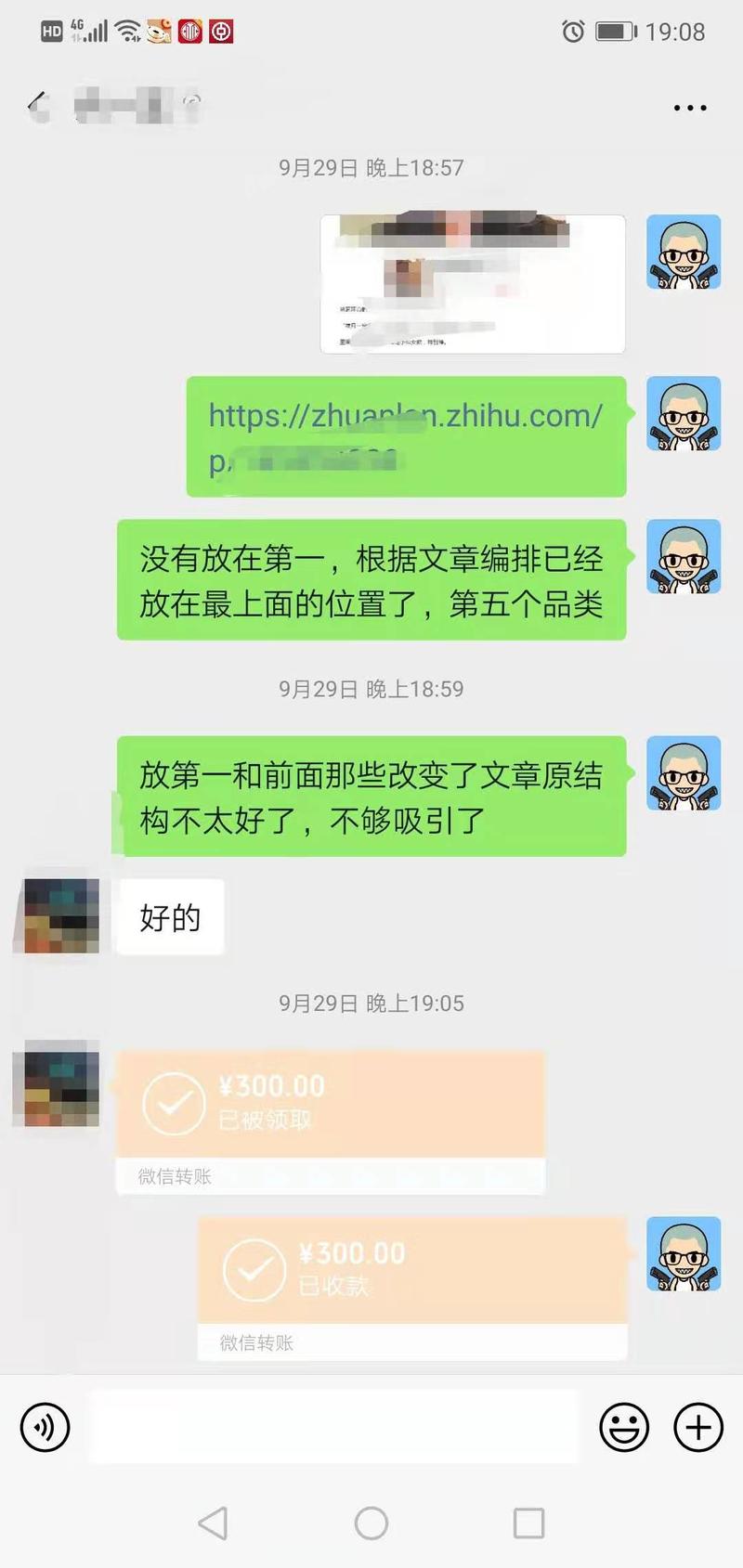This screenshot has width=743, height=1568.
Task: Open the plus attachment menu icon
Action: [697, 1428]
